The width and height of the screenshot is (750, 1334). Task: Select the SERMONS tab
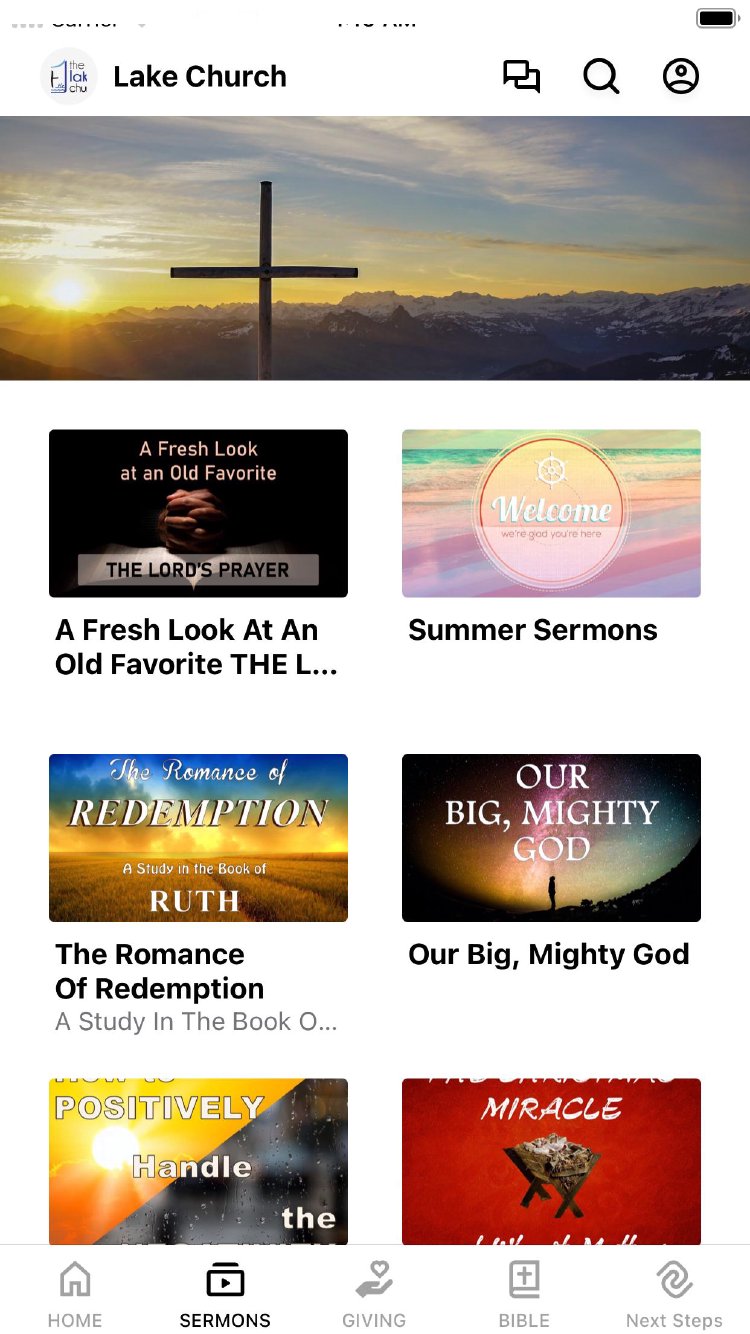click(x=225, y=1293)
